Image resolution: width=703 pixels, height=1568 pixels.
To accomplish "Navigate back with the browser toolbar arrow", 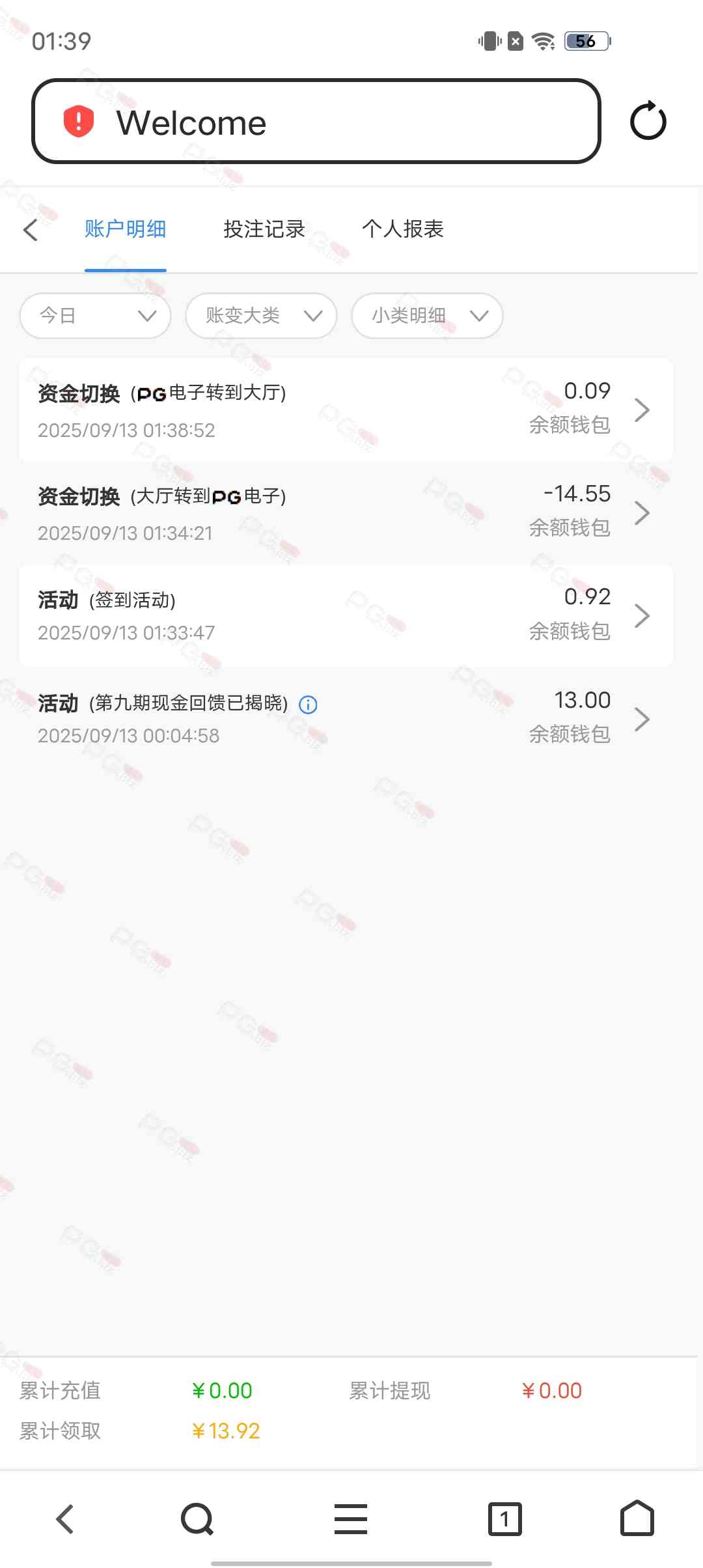I will pos(65,1519).
